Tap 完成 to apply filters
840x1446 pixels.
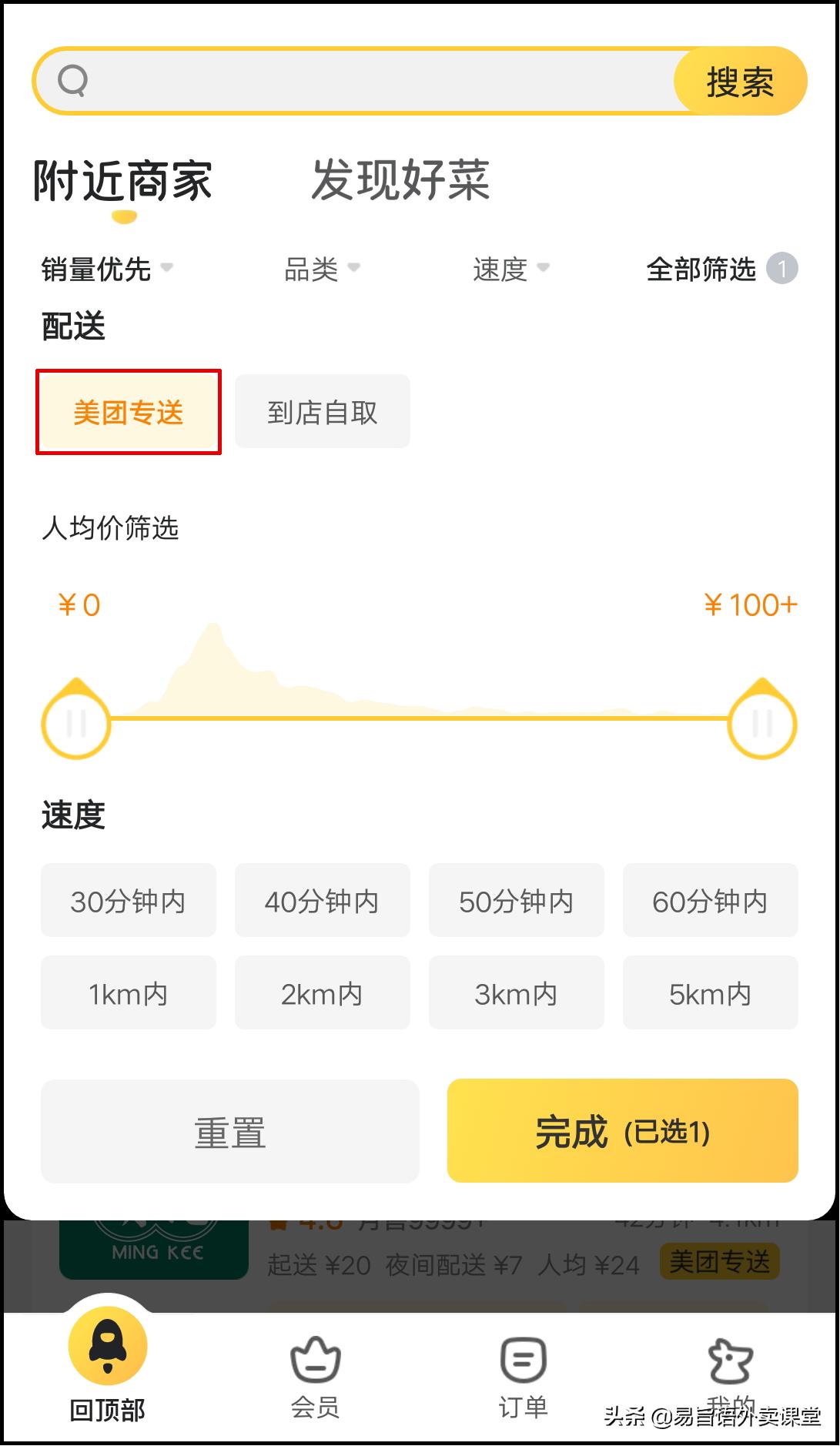(621, 1130)
